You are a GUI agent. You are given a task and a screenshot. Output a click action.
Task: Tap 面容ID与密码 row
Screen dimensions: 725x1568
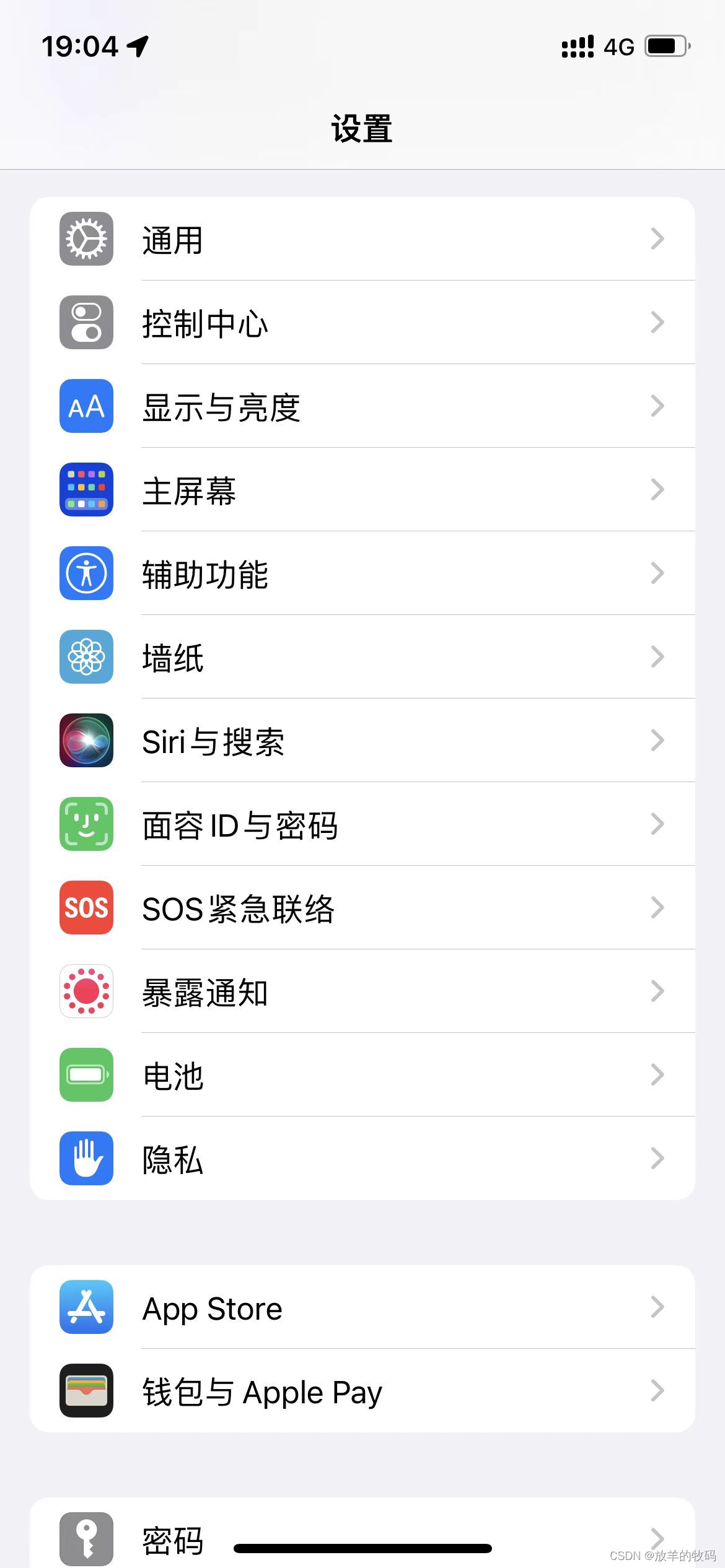(x=362, y=824)
